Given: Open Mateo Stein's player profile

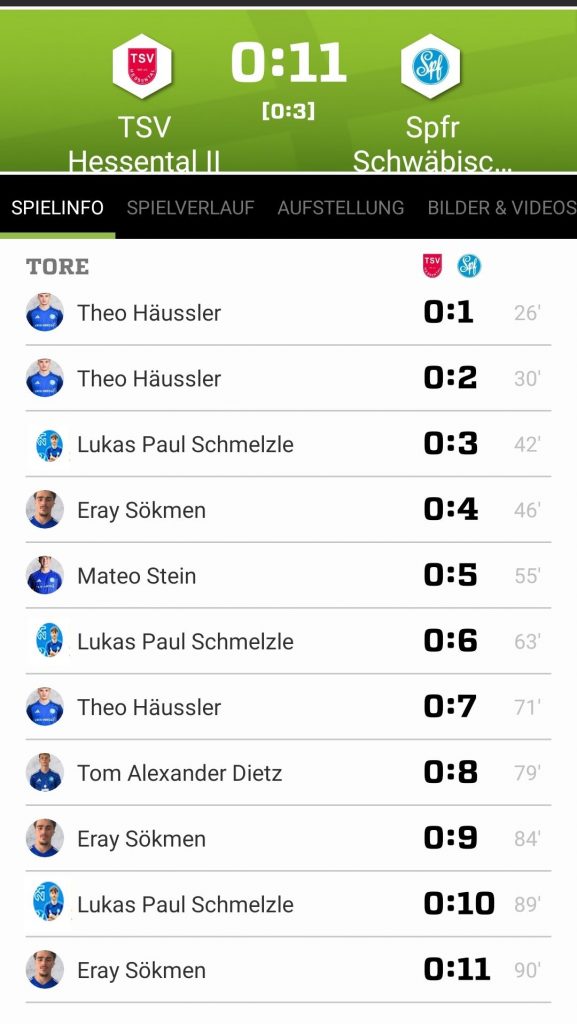Looking at the screenshot, I should [x=136, y=576].
